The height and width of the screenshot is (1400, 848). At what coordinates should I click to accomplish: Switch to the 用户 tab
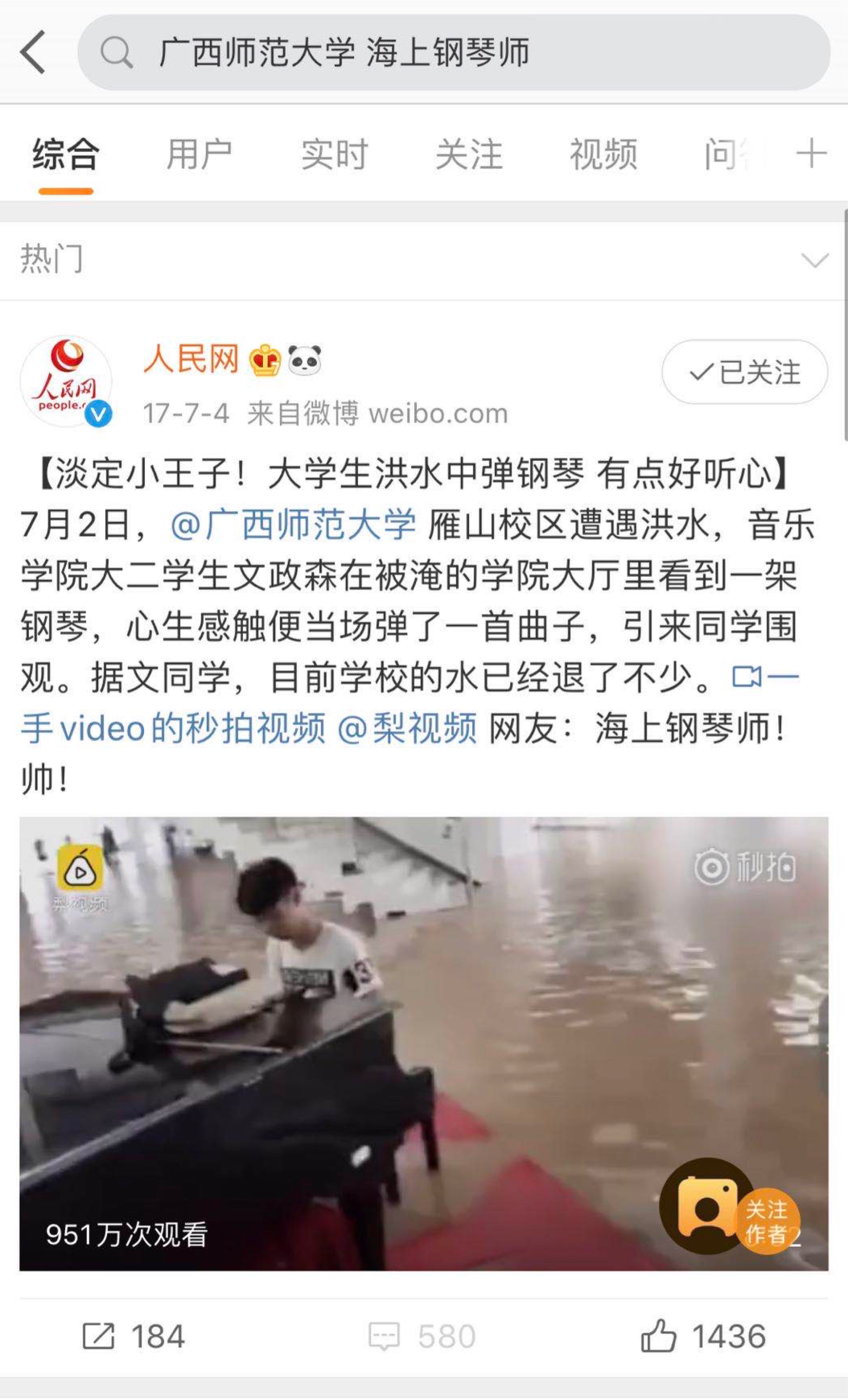tap(200, 154)
